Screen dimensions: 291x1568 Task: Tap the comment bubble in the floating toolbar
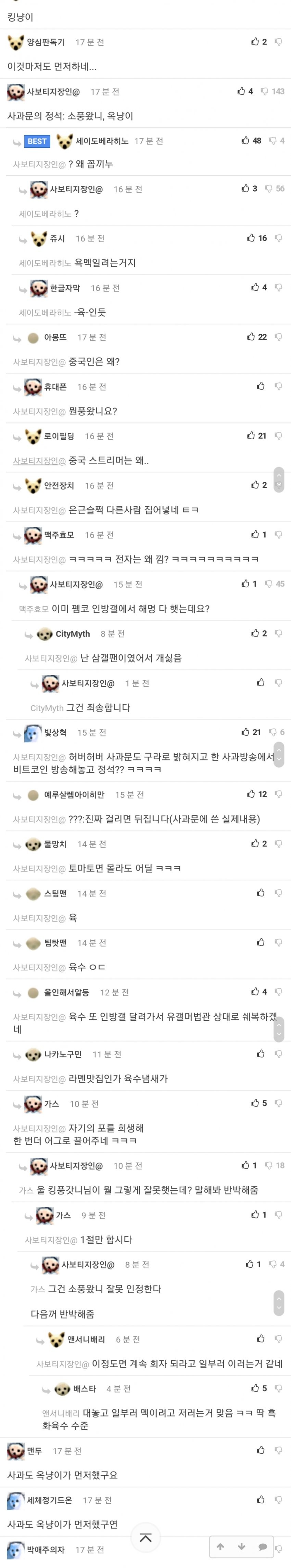(x=262, y=1547)
